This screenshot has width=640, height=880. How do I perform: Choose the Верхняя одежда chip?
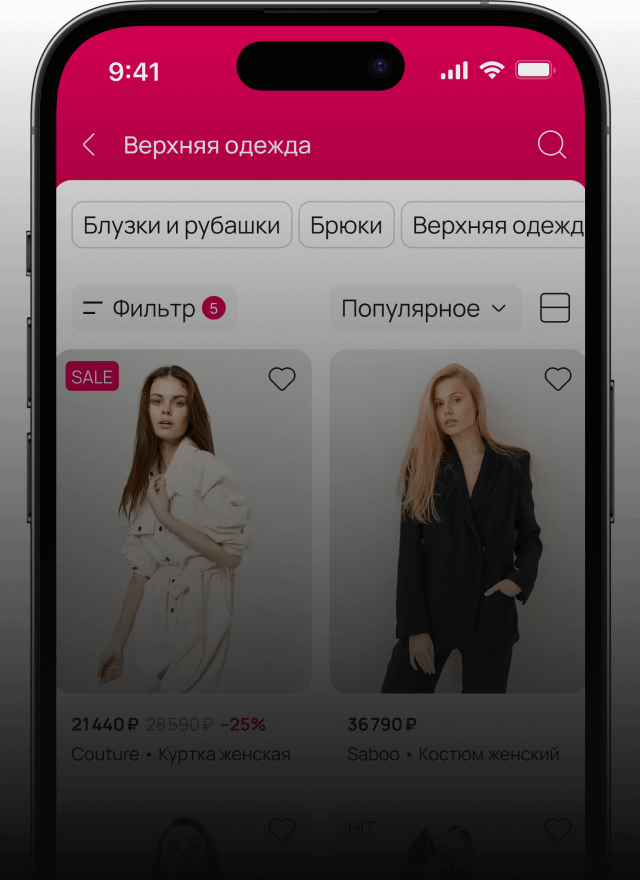(x=494, y=226)
